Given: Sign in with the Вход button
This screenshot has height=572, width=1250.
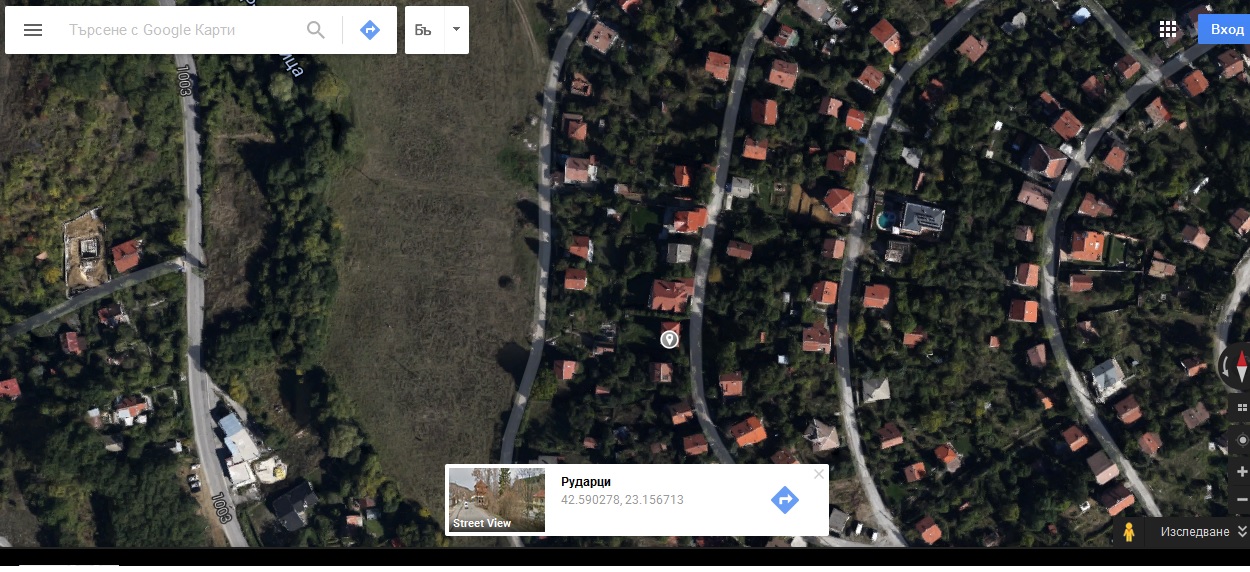Looking at the screenshot, I should pyautogui.click(x=1226, y=29).
